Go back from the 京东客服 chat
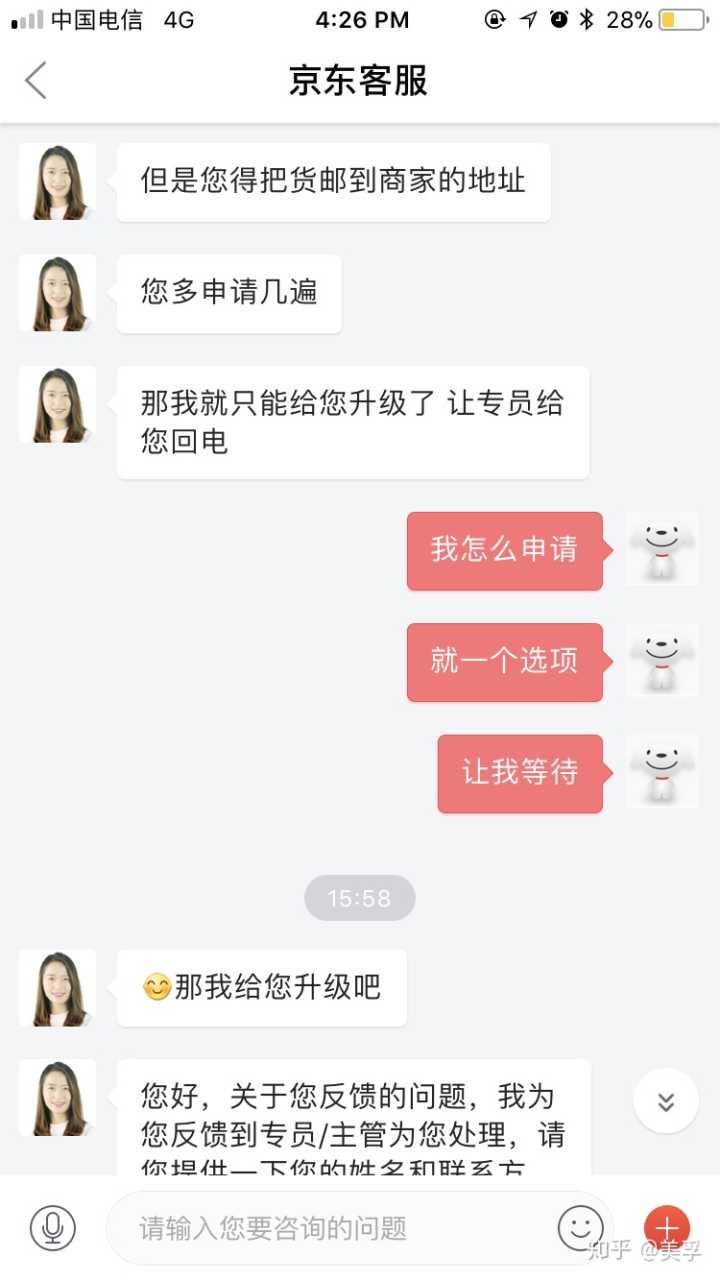Viewport: 720px width, 1281px height. coord(36,80)
